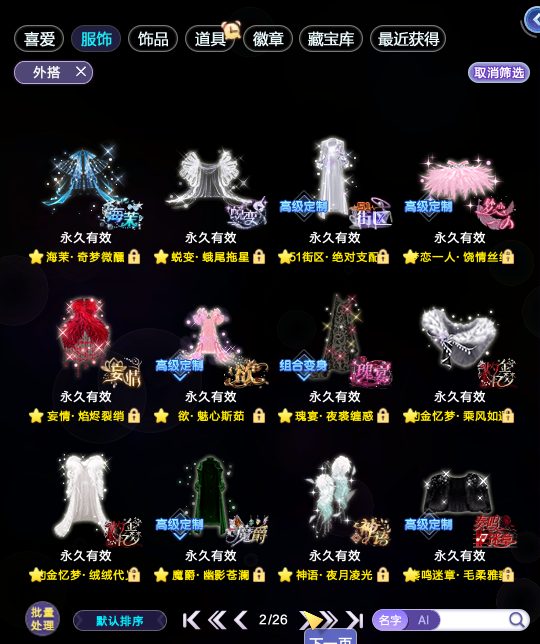Open the 默认排序 sort dropdown

[120, 620]
